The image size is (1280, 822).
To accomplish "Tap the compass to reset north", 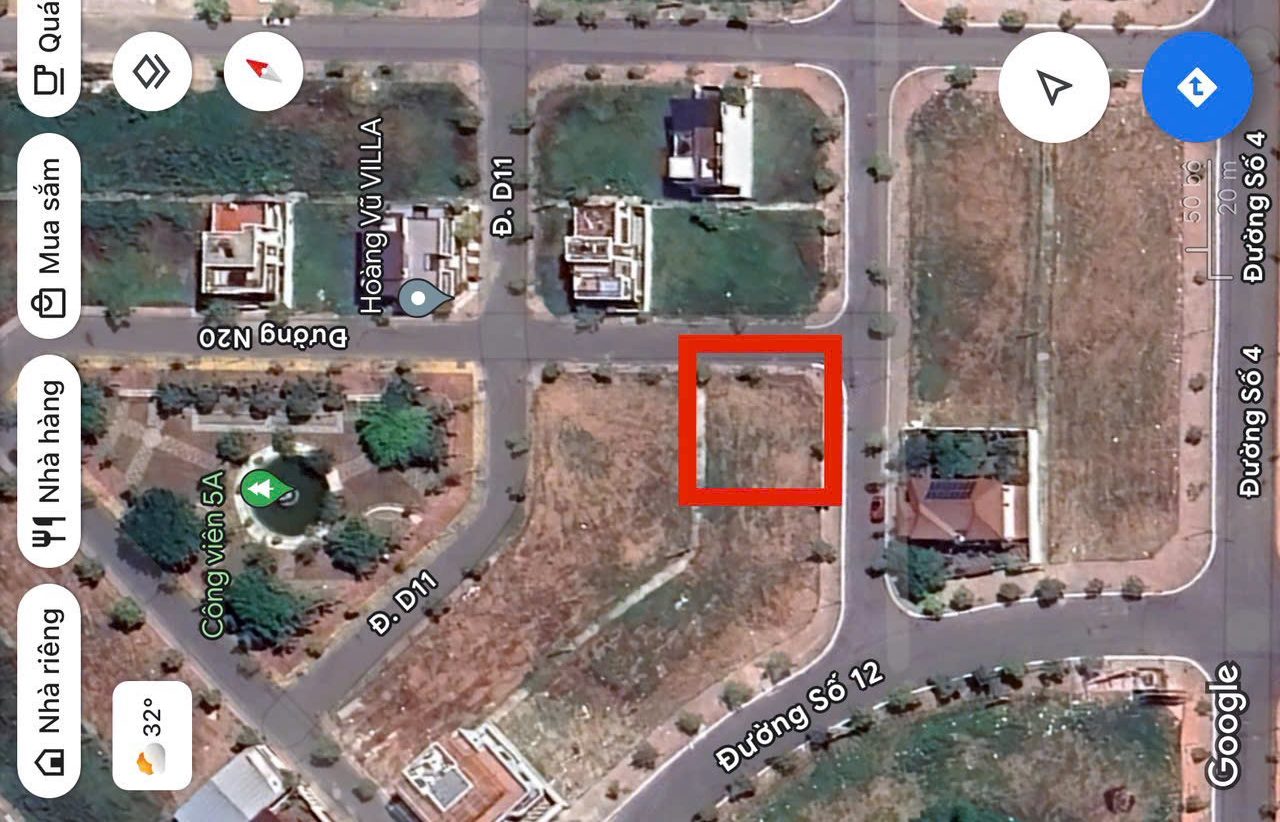I will click(263, 71).
